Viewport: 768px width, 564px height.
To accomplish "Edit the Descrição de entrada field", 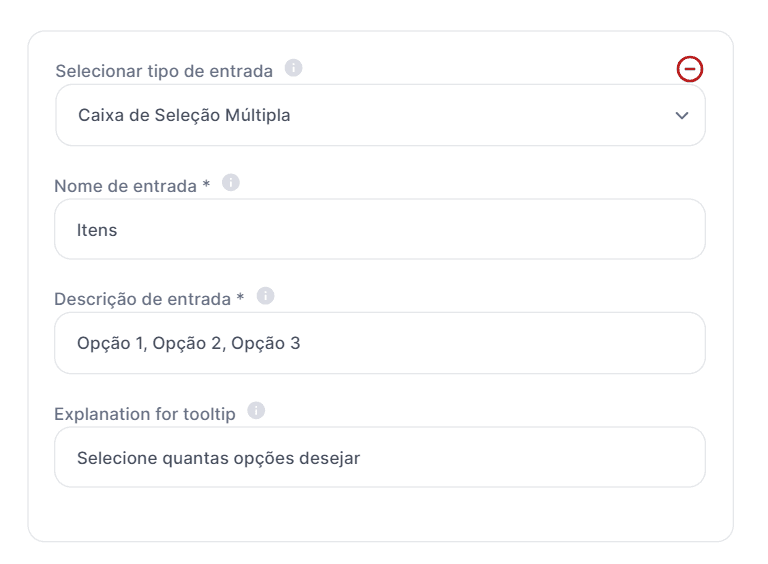I will [380, 343].
